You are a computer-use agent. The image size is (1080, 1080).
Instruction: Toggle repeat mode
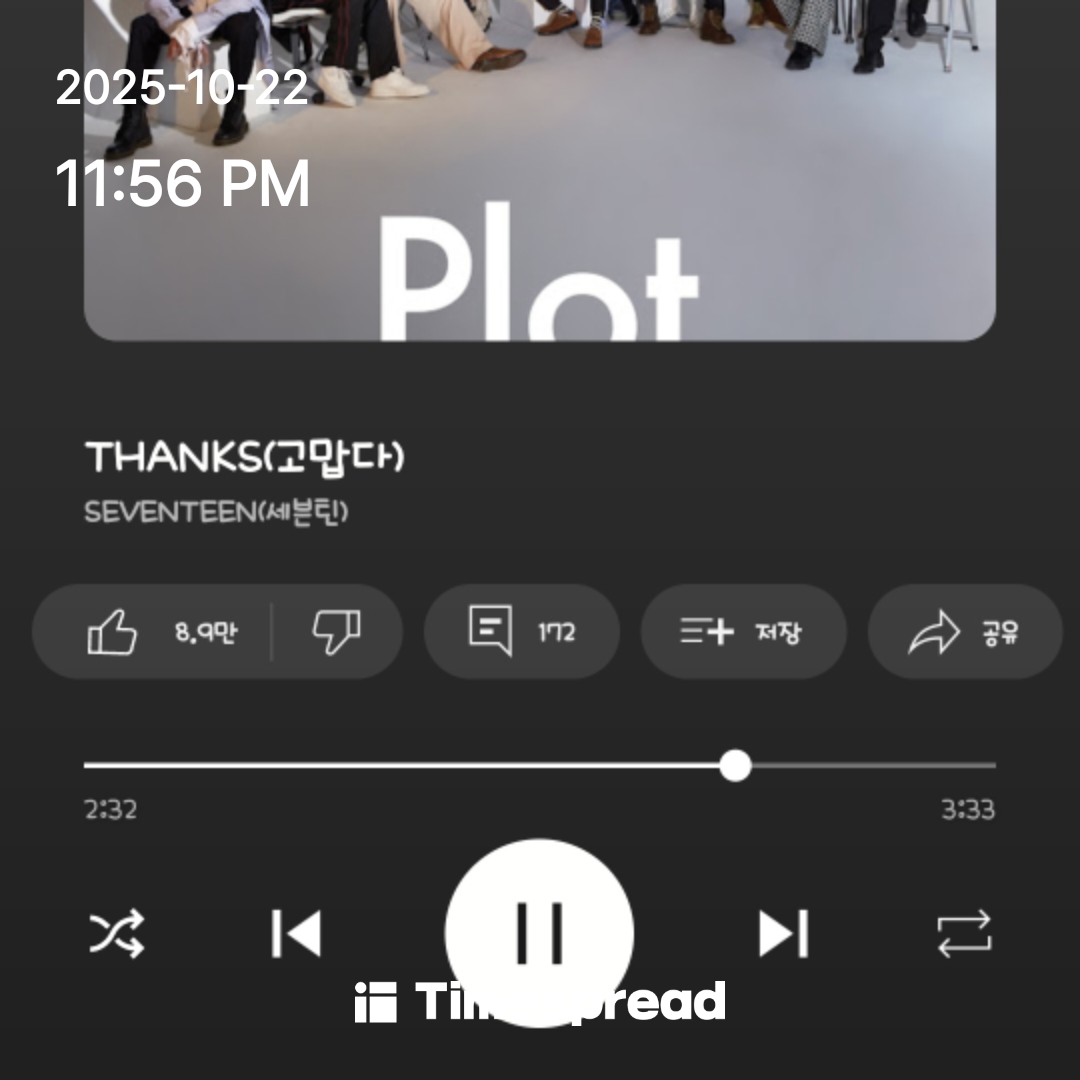[964, 934]
